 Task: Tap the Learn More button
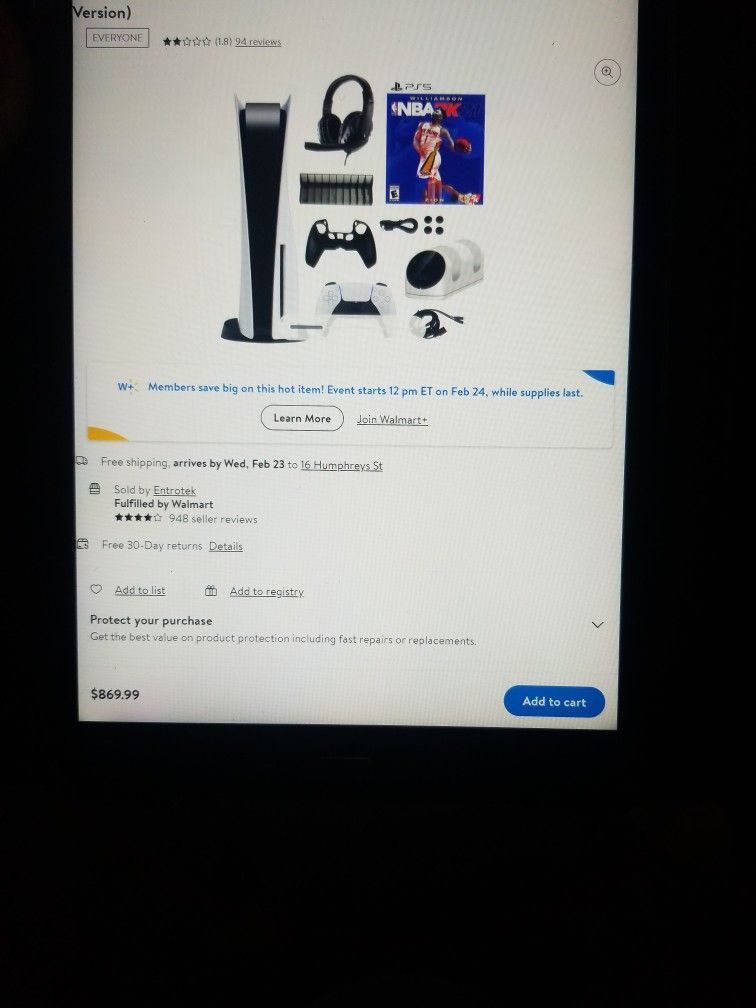point(302,418)
